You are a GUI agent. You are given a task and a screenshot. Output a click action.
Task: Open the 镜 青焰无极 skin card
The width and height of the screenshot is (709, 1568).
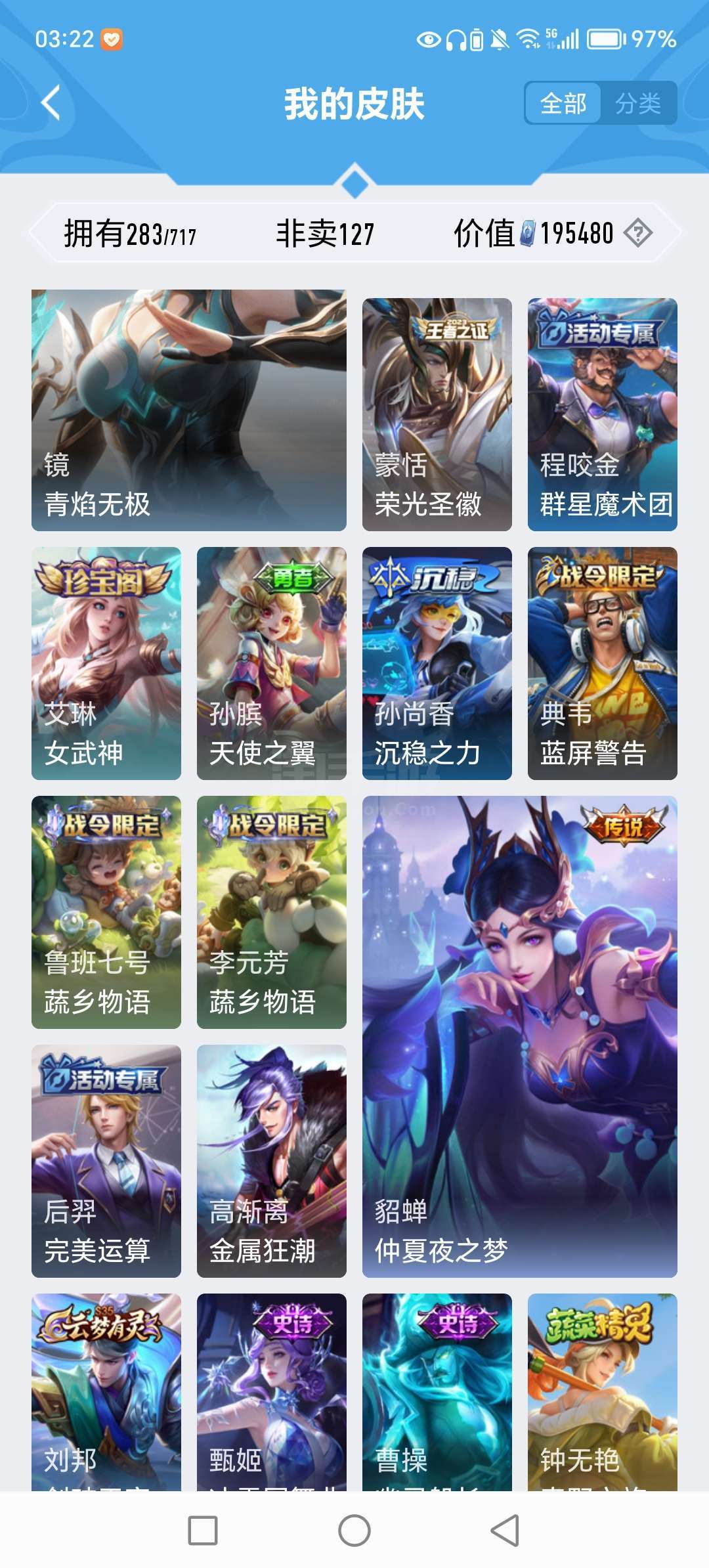(x=189, y=410)
